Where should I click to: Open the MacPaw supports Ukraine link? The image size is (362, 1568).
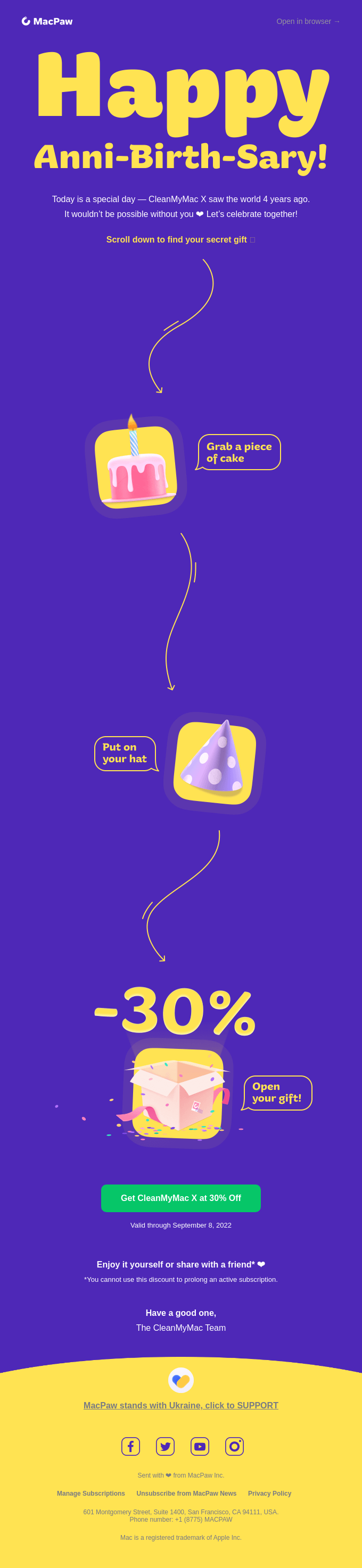[180, 1405]
